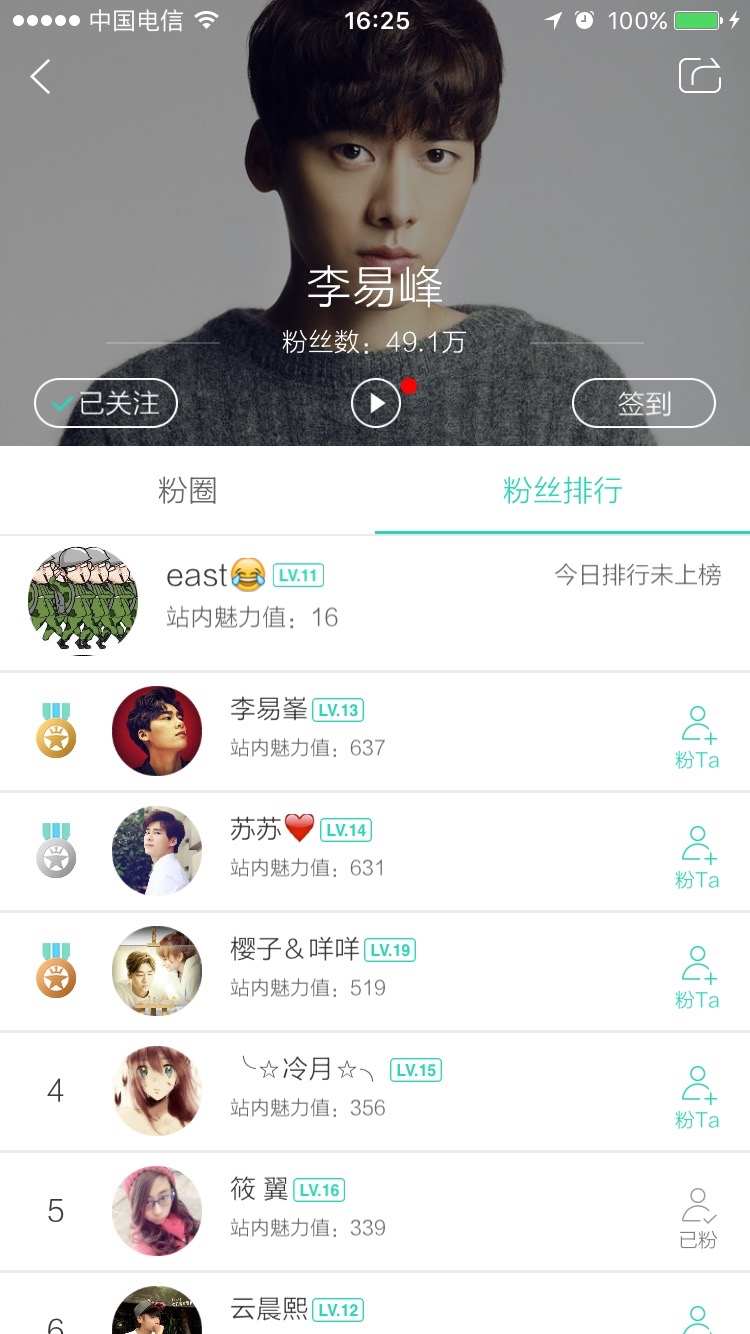Follow 樱子&咩咩 with 粉Ta
Image resolution: width=750 pixels, height=1334 pixels.
point(697,977)
